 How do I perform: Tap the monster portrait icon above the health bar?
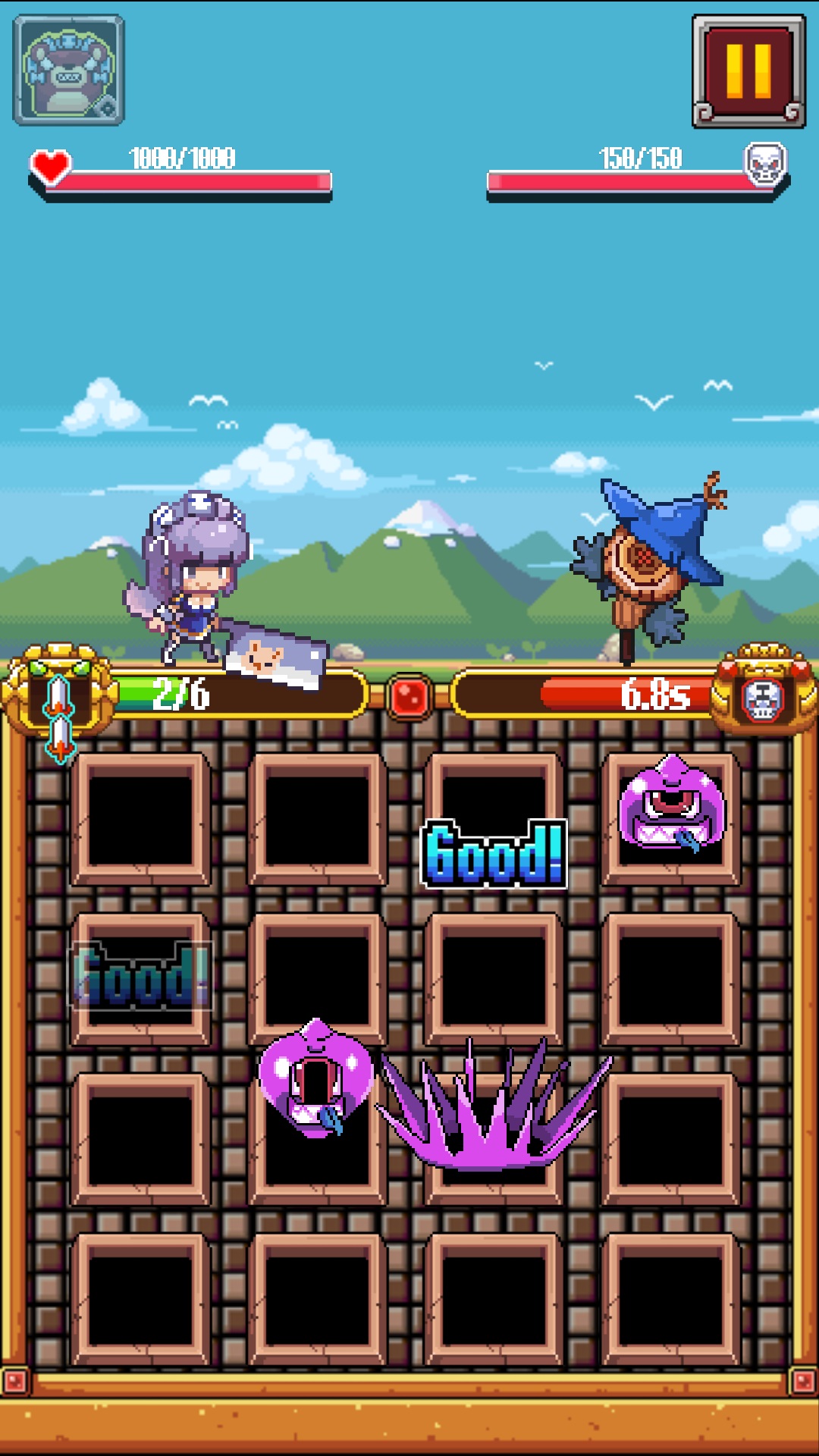[68, 70]
